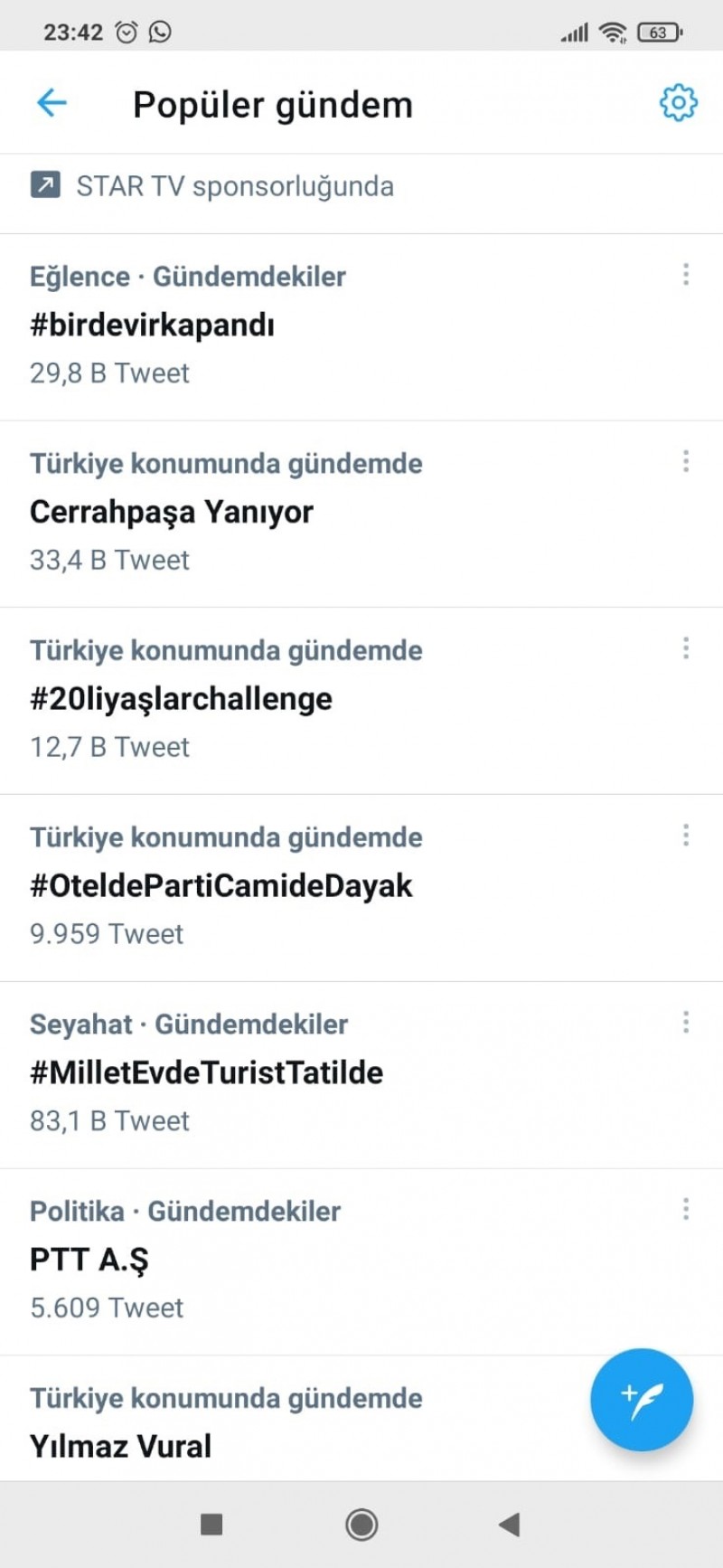Go back using the top-left arrow
This screenshot has height=1568, width=723.
tap(52, 103)
